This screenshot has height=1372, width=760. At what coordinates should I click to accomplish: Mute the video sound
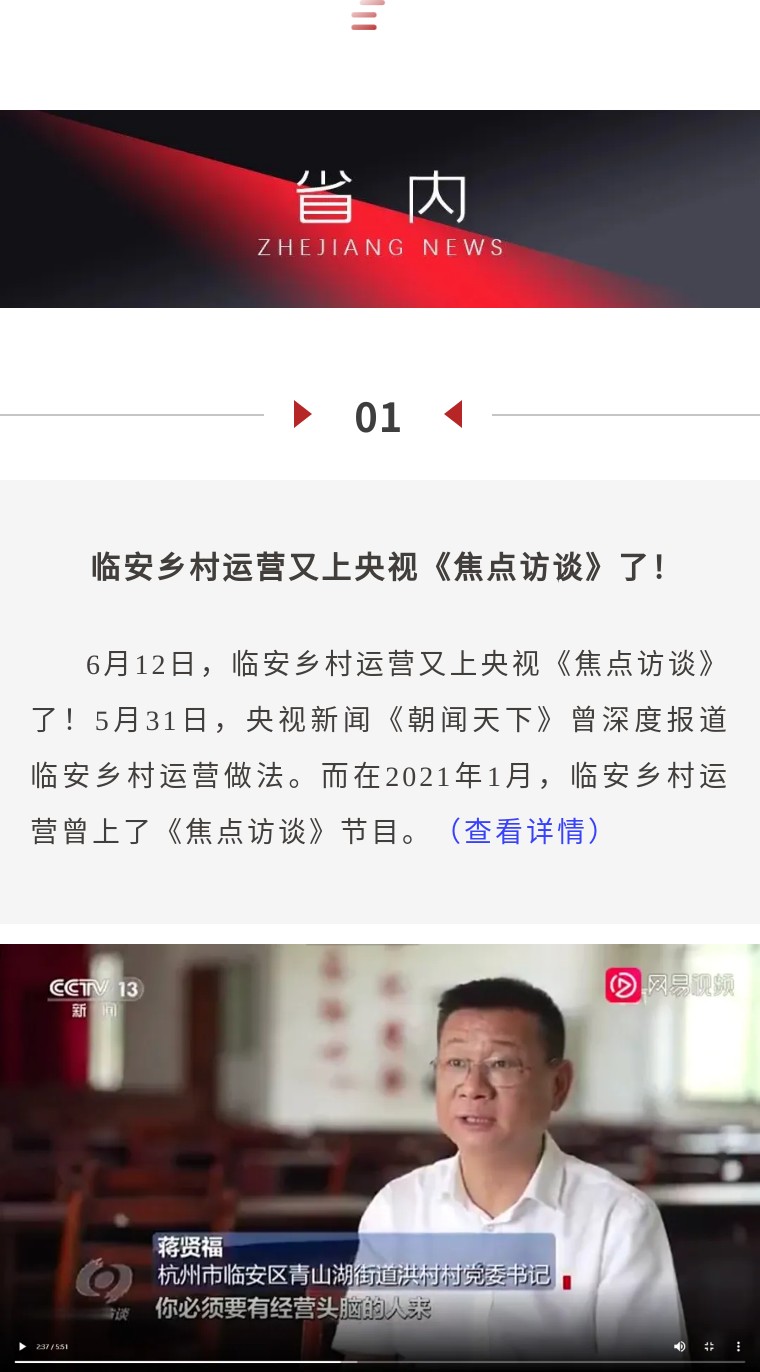tap(680, 1346)
